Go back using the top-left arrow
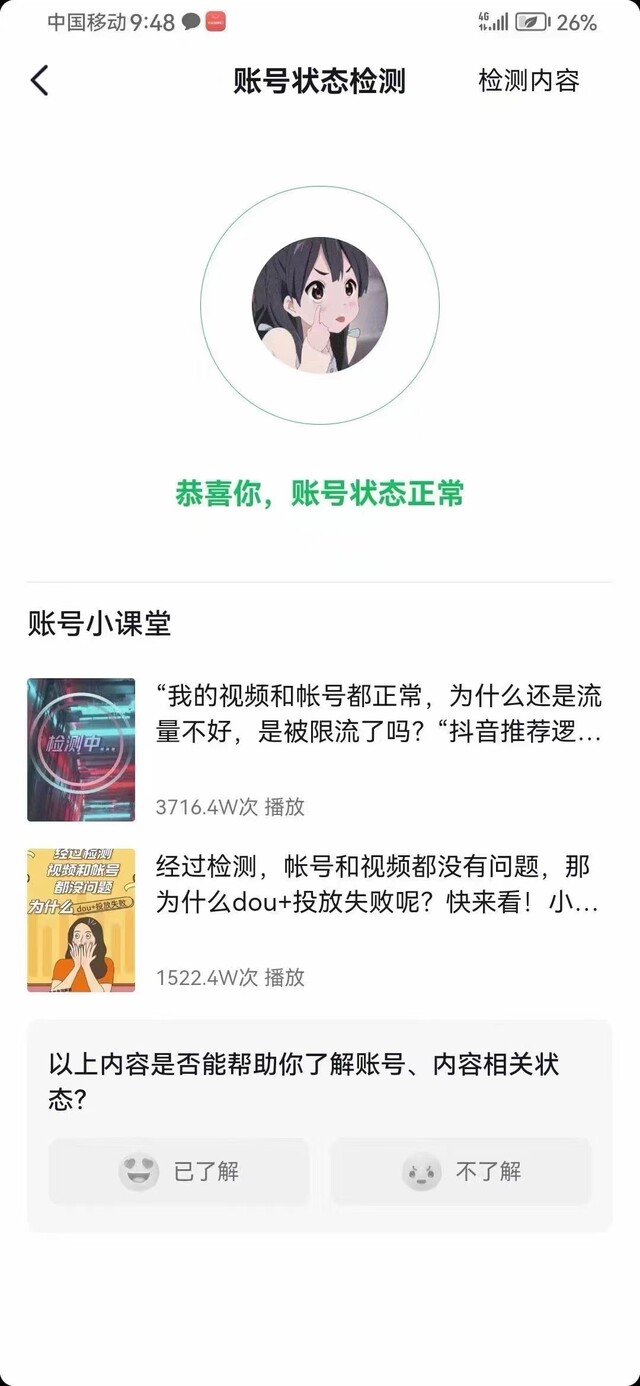Screen dimensions: 640x1386 pyautogui.click(x=40, y=81)
